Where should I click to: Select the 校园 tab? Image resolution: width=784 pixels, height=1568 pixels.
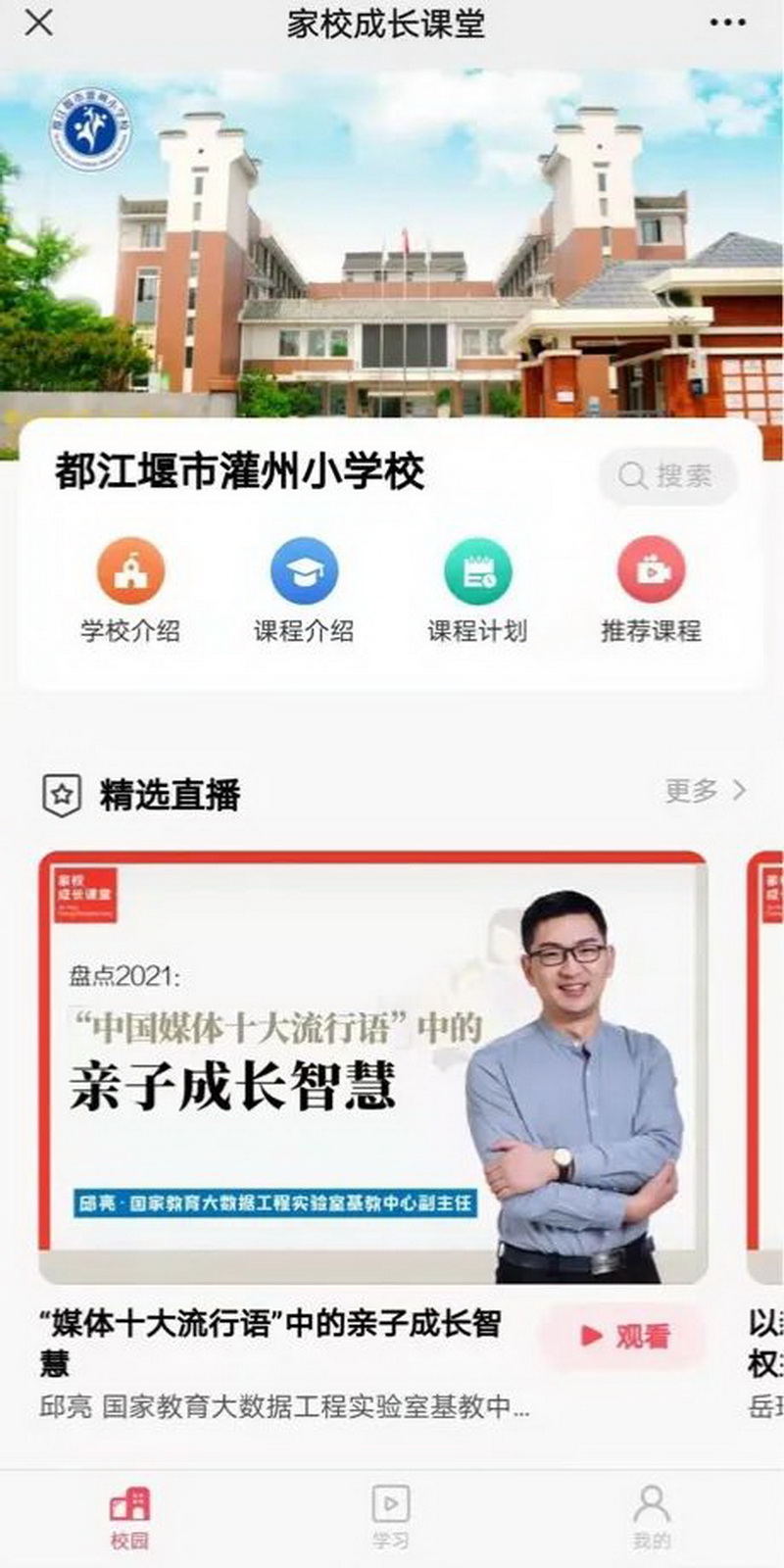coord(129,1515)
